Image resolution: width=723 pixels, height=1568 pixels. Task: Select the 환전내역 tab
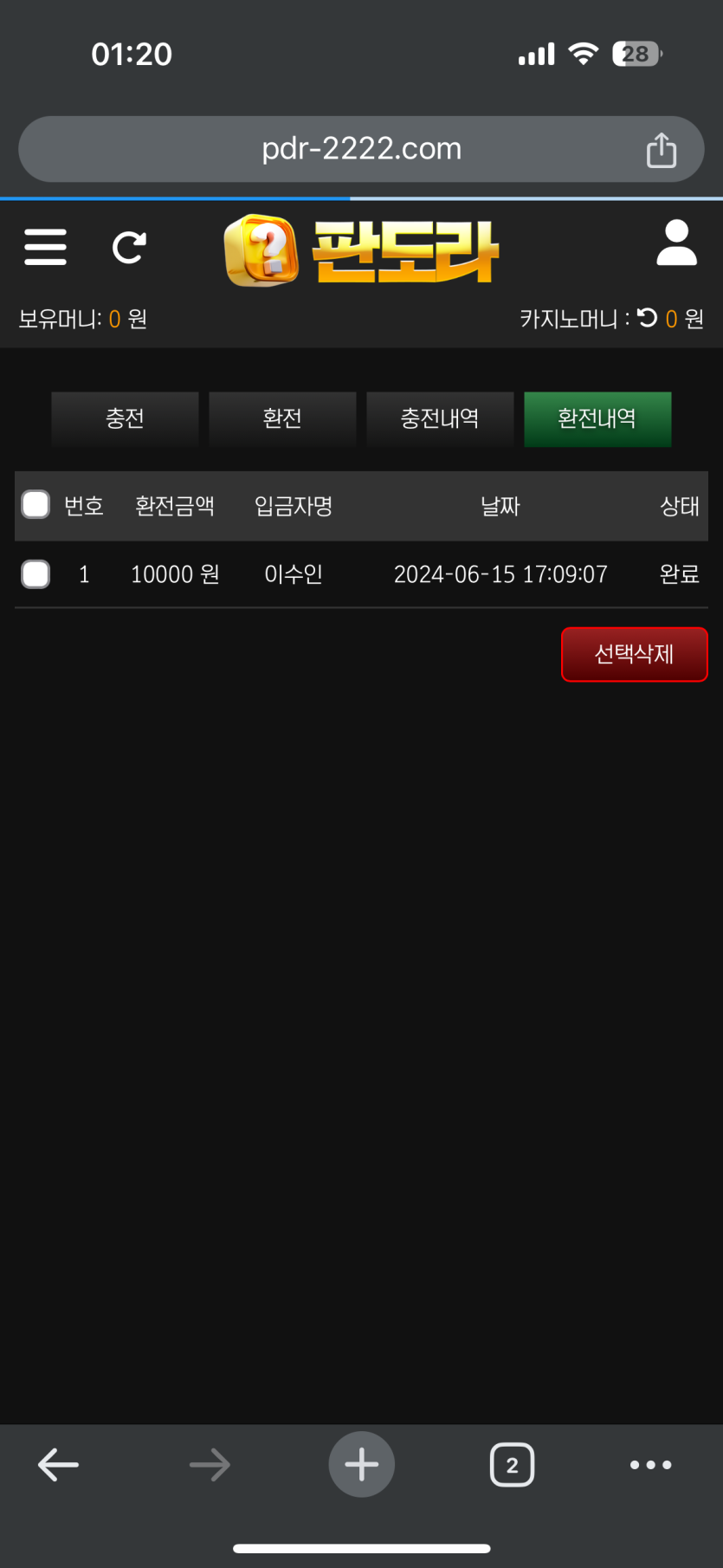tap(597, 419)
